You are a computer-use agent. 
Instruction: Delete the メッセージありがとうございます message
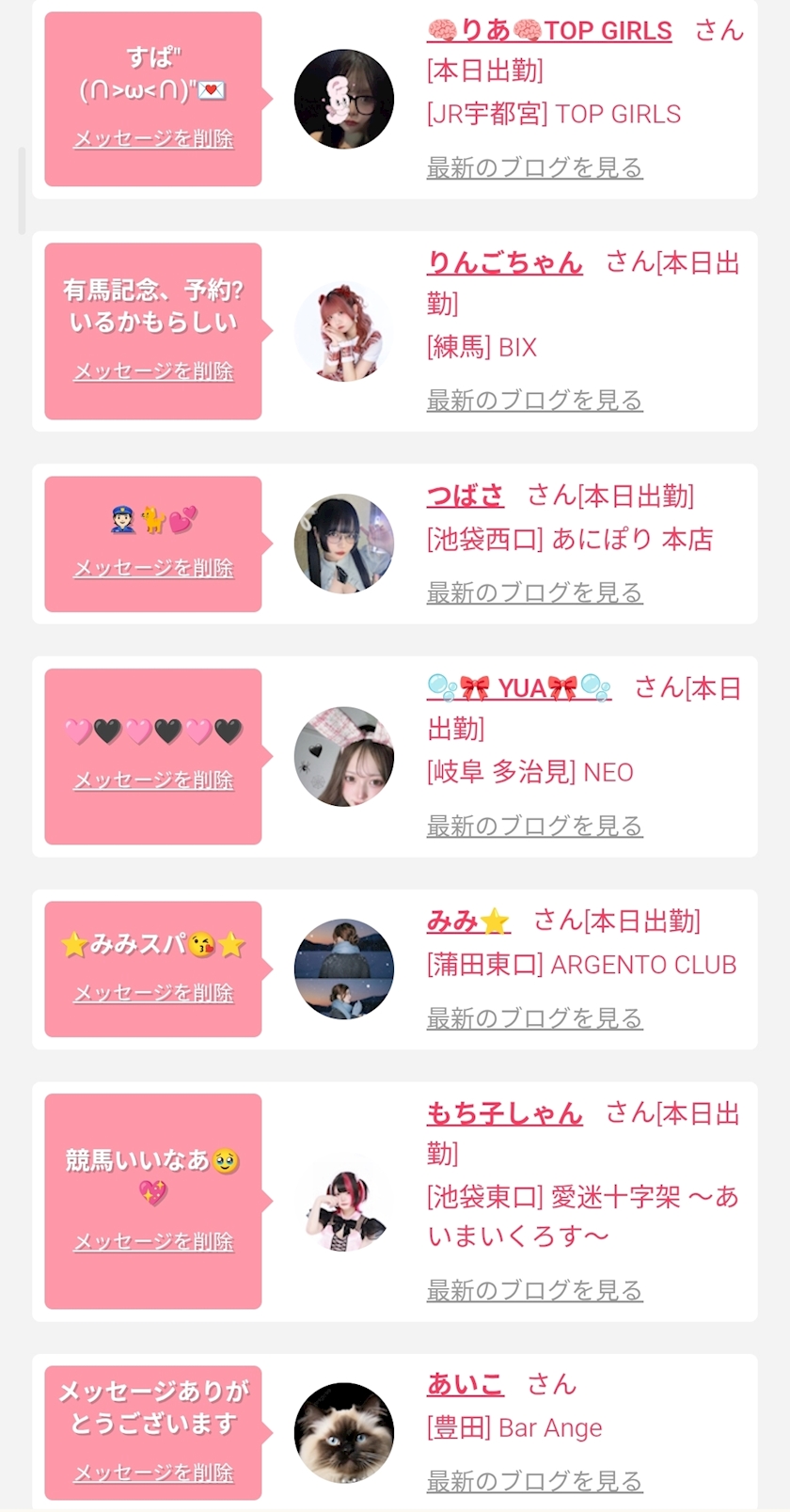(x=153, y=1473)
